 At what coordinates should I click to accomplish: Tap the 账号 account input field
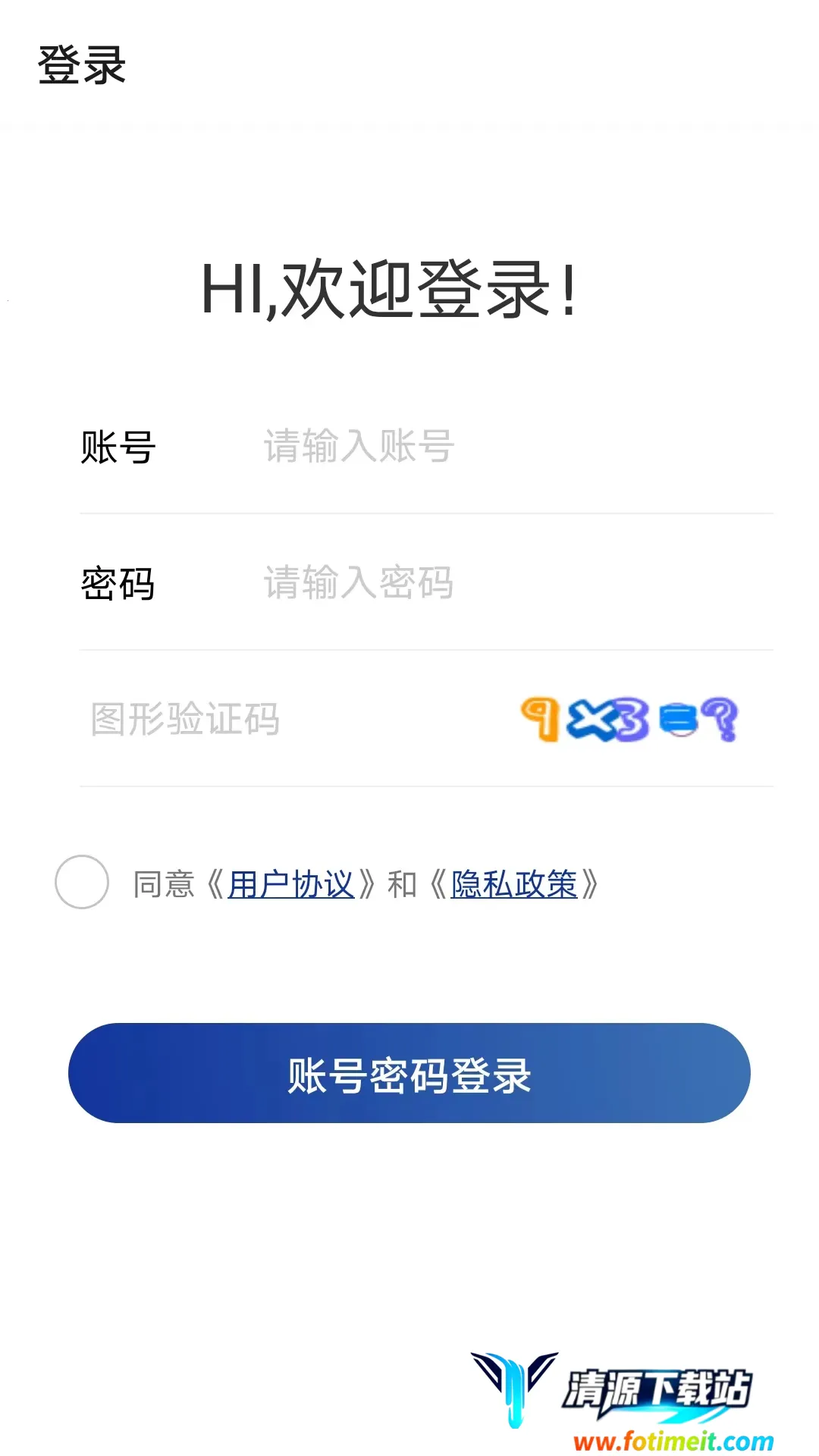(x=500, y=446)
